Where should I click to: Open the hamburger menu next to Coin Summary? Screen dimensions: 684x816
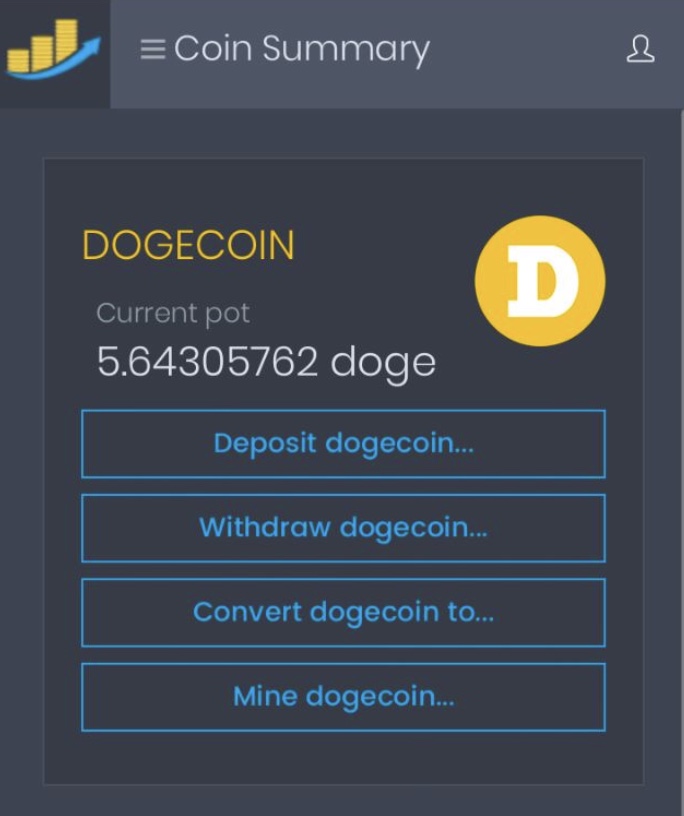(x=153, y=49)
